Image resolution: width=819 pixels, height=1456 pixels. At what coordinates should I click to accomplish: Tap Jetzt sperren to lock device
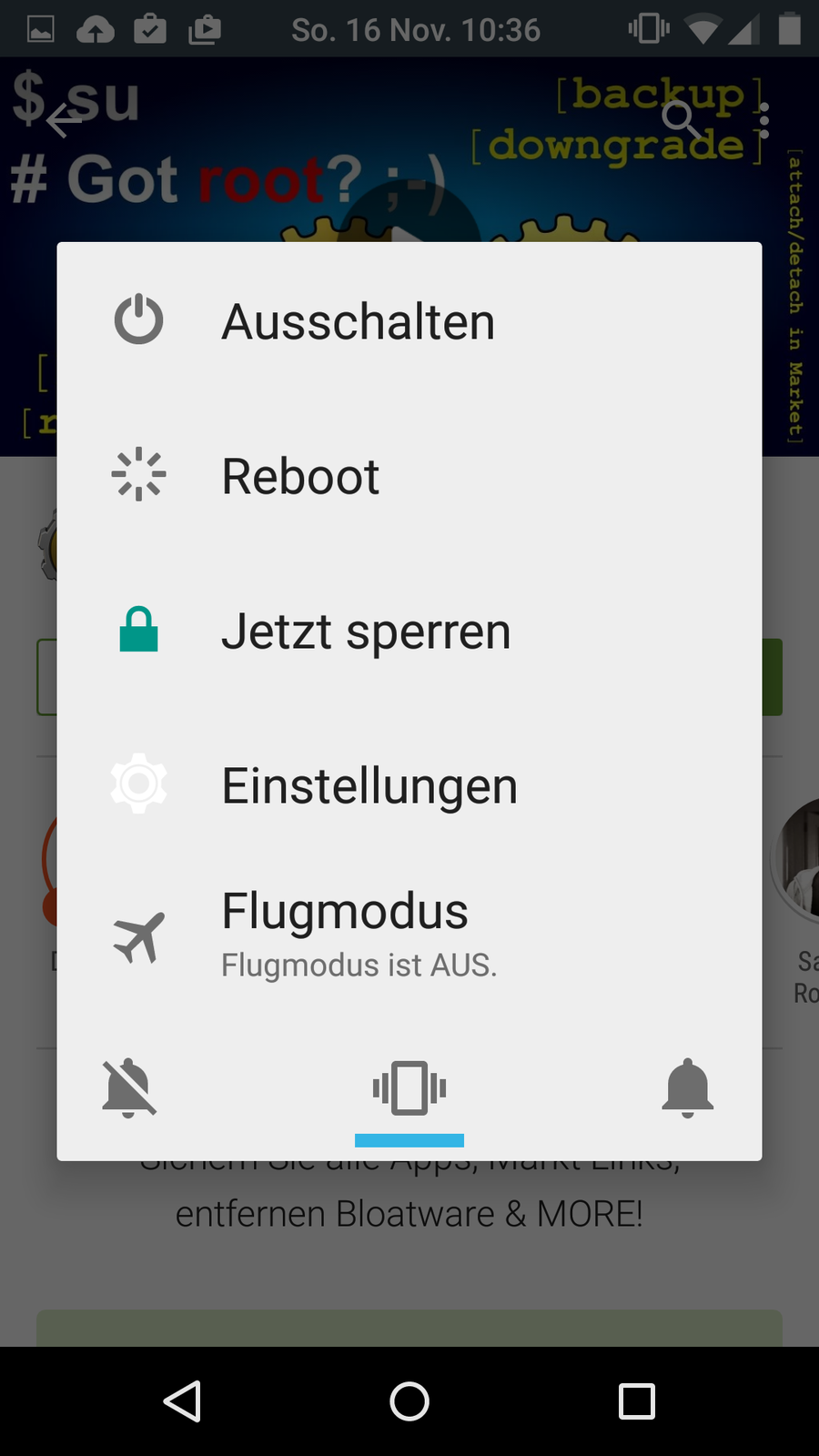point(366,631)
